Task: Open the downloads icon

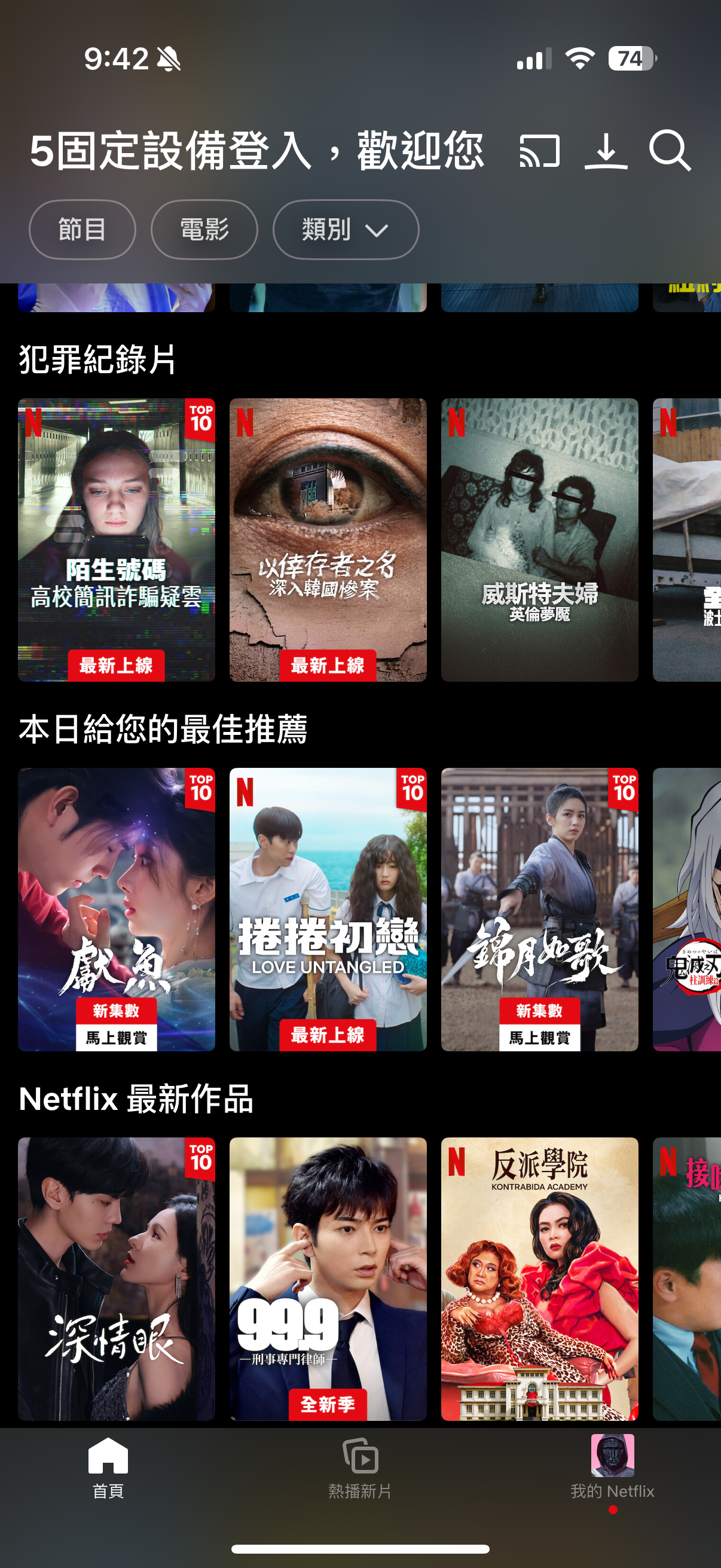Action: 606,151
